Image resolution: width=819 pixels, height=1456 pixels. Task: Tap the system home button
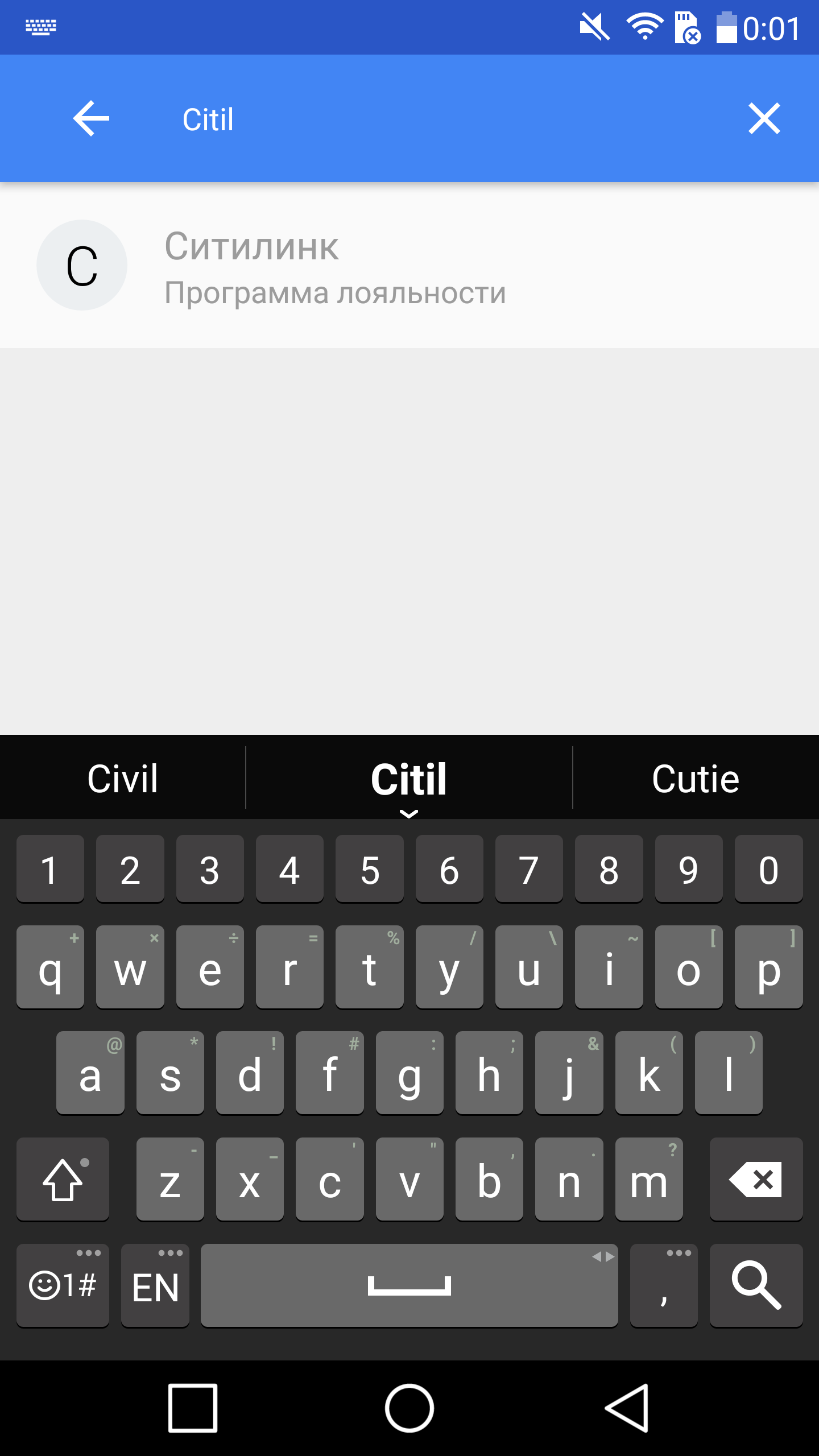[409, 1408]
